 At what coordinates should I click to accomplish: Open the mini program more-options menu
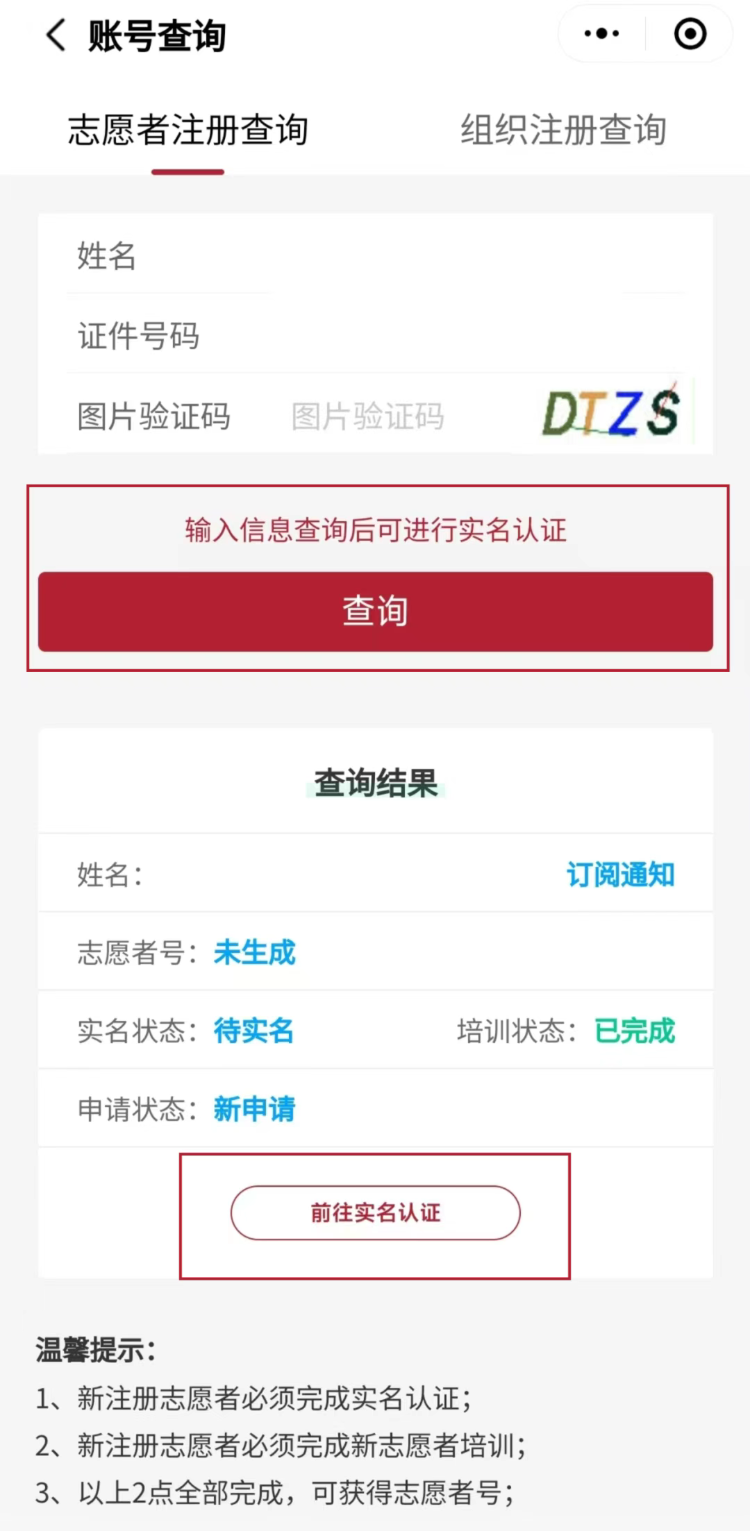601,35
